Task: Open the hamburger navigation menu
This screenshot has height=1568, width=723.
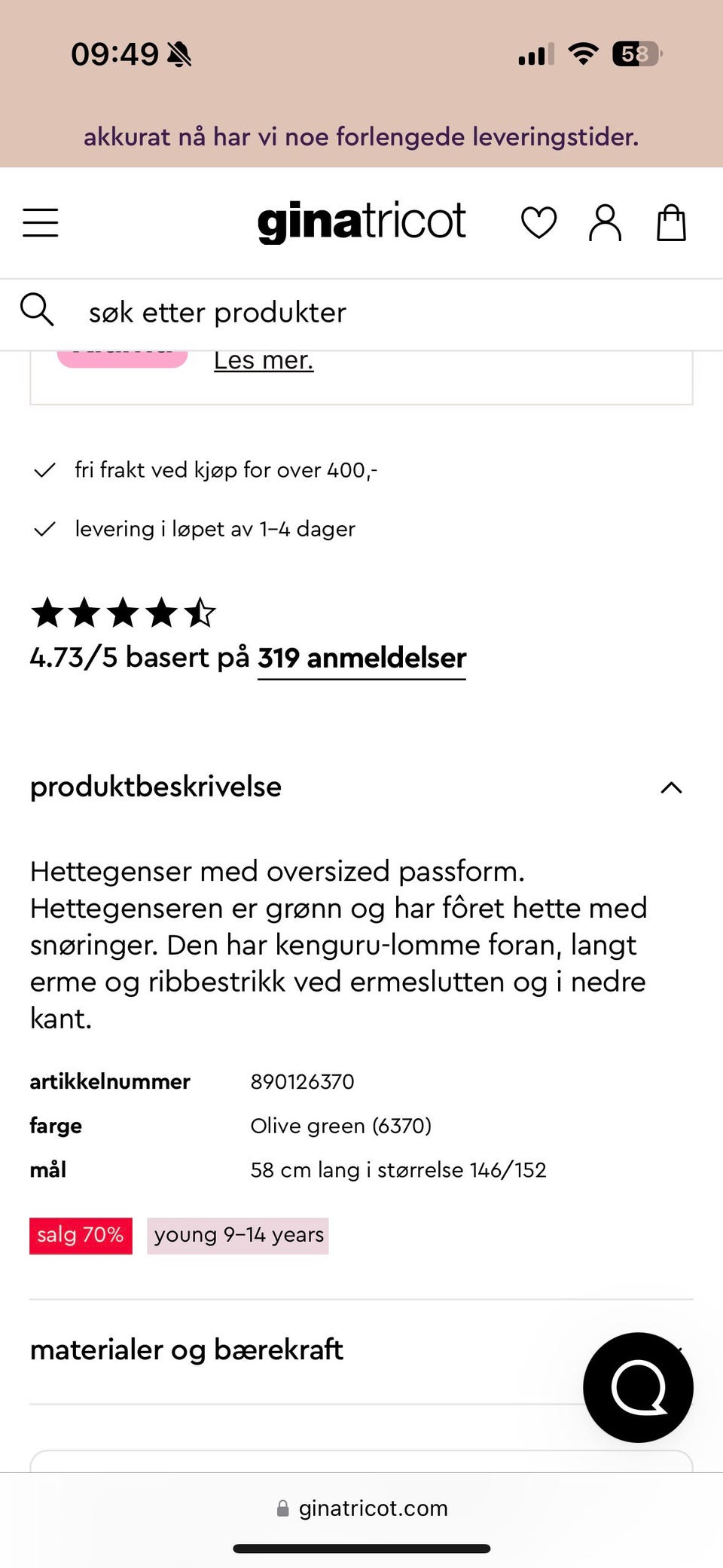Action: pyautogui.click(x=41, y=223)
